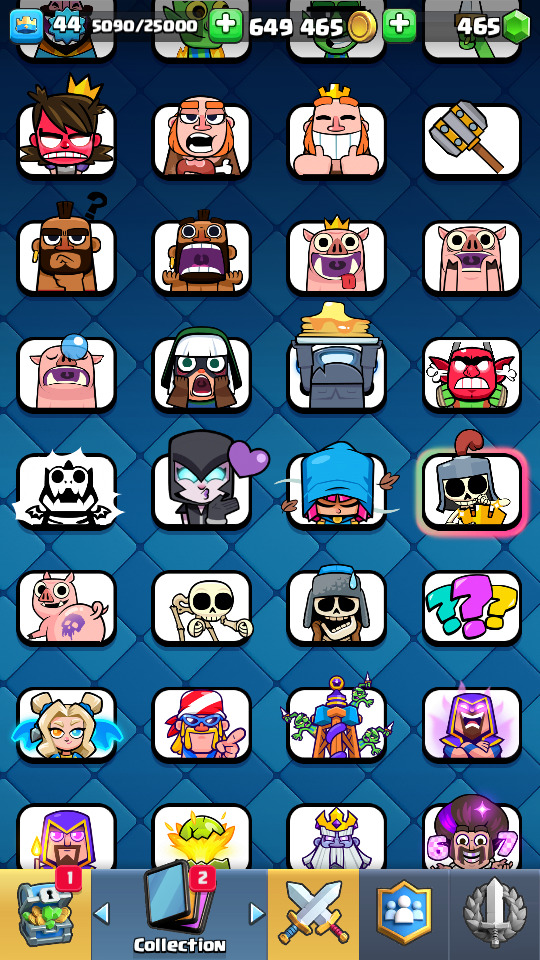The height and width of the screenshot is (960, 540).
Task: Select the pig with skull tattoo emote
Action: [x=66, y=607]
